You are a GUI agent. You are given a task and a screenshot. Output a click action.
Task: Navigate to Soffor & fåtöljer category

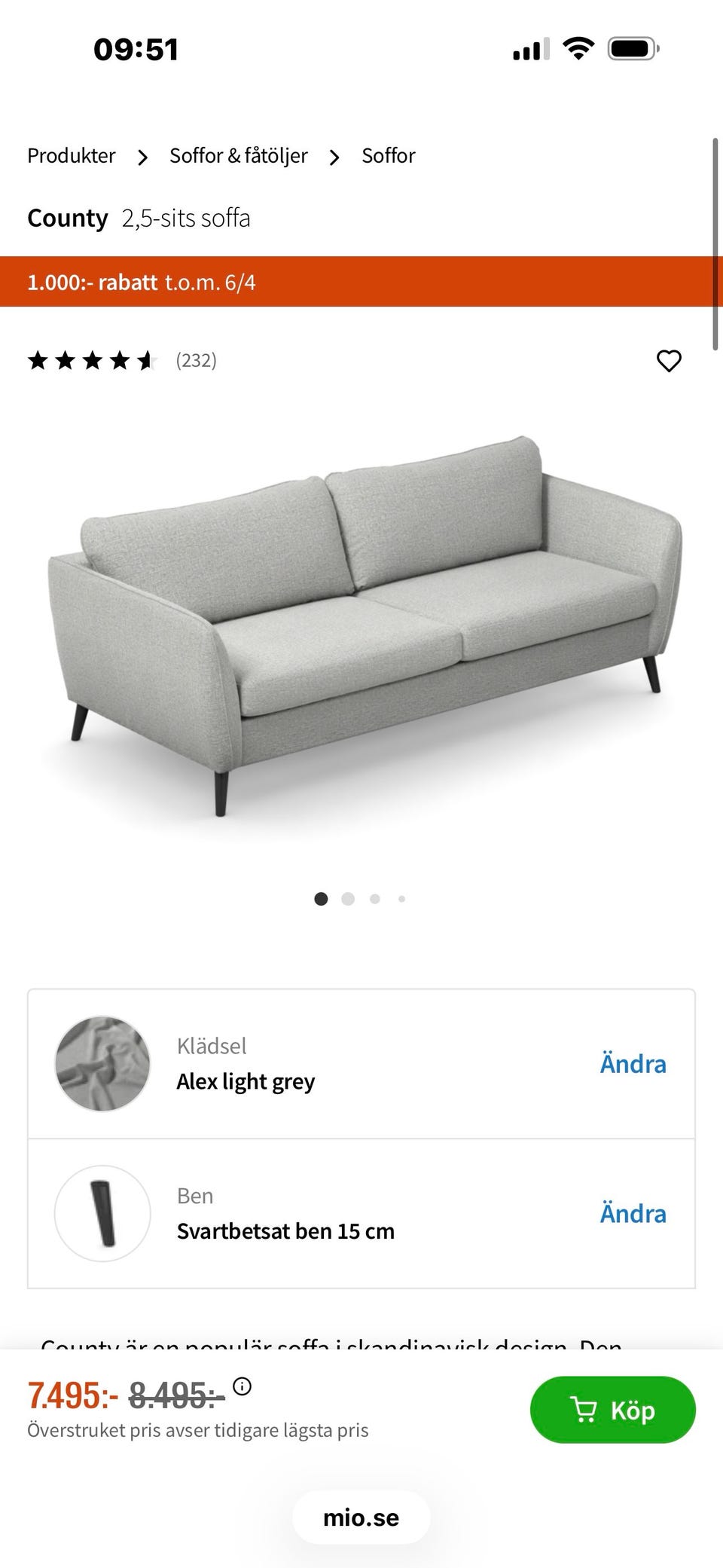(x=239, y=155)
